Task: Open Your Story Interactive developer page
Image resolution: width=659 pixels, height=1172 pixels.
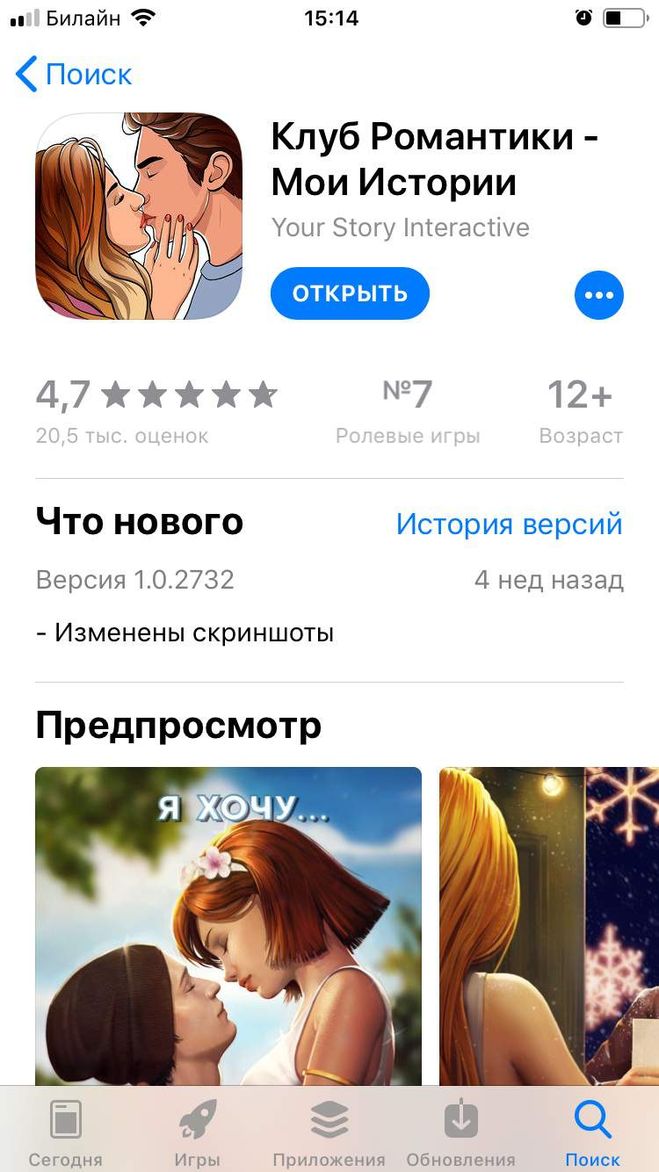Action: coord(400,228)
